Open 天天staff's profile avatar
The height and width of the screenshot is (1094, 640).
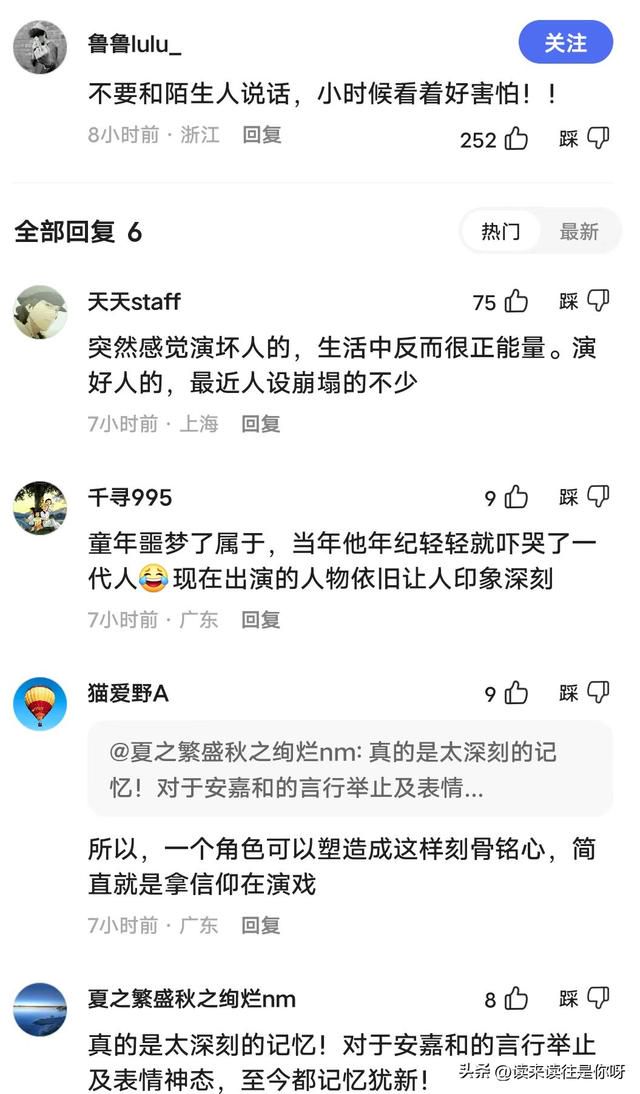tap(40, 311)
